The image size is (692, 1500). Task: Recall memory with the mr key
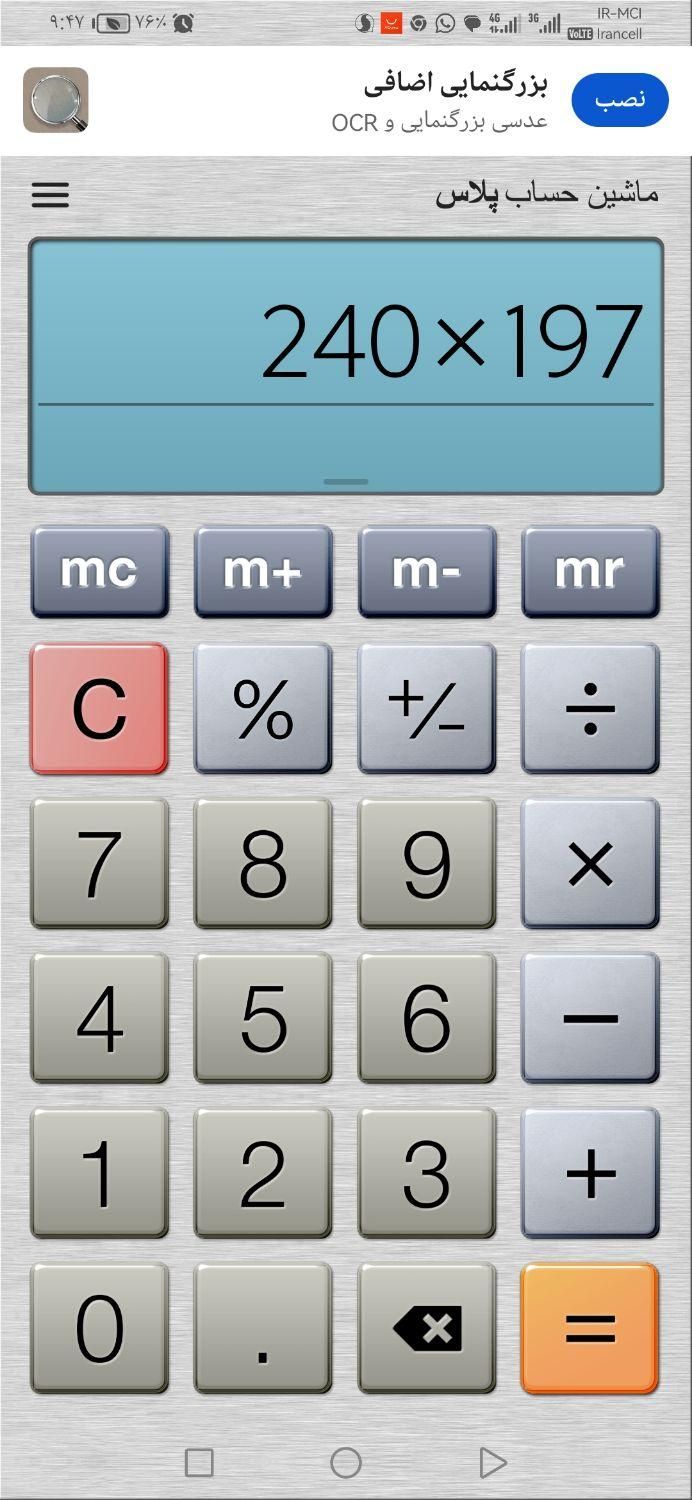(x=590, y=571)
